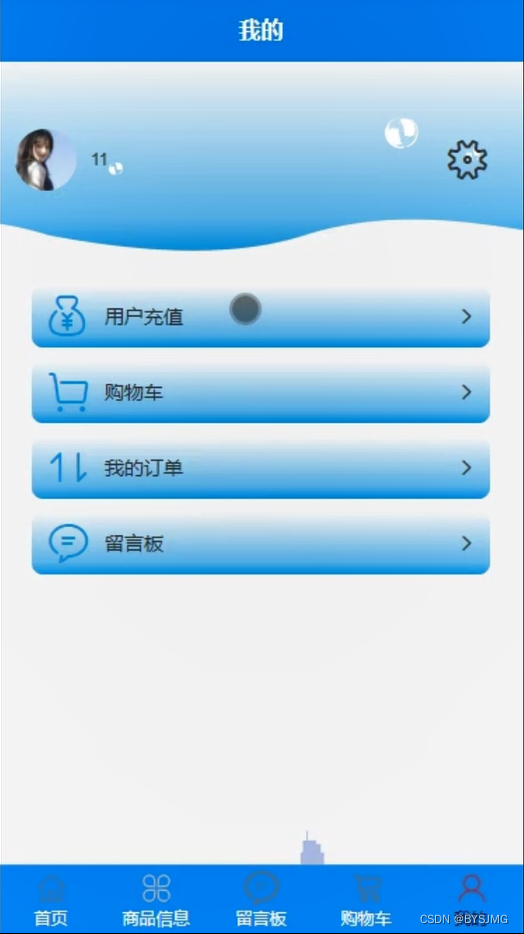This screenshot has height=934, width=524.
Task: Open the 购物车 row in the list
Action: (x=261, y=393)
